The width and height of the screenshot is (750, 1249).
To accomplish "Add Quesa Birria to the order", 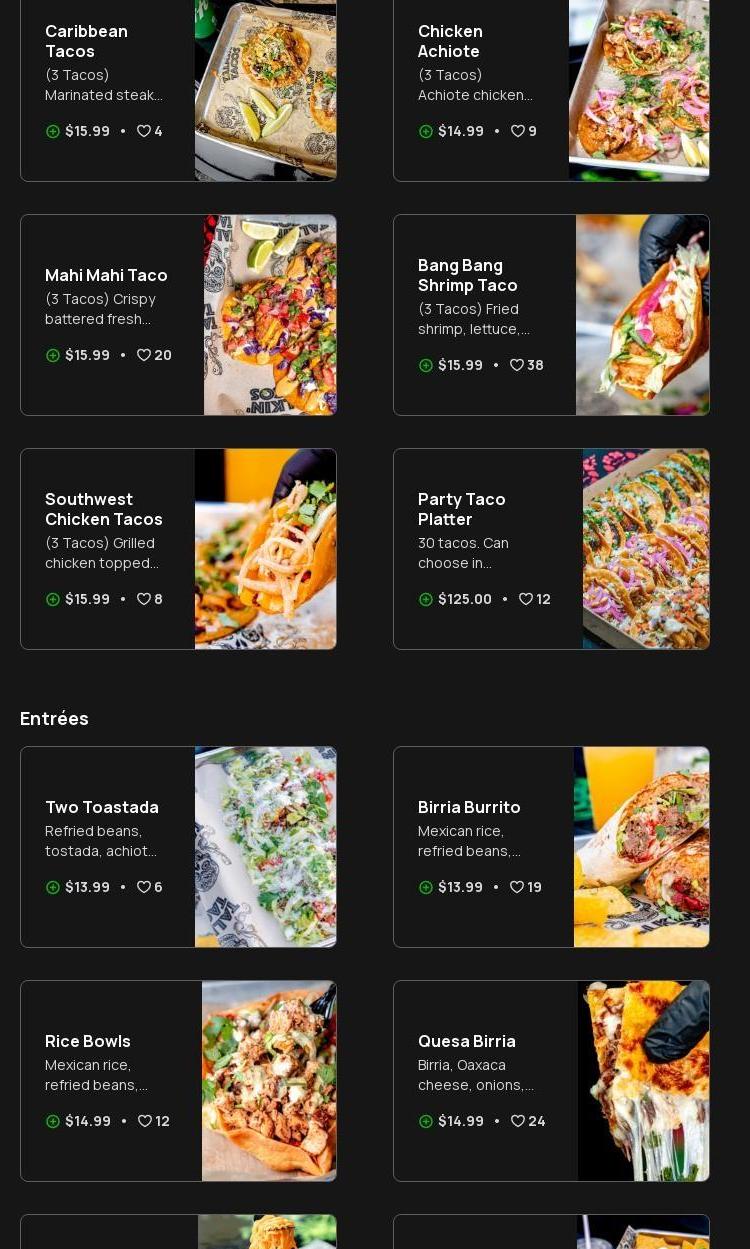I will tap(426, 1121).
